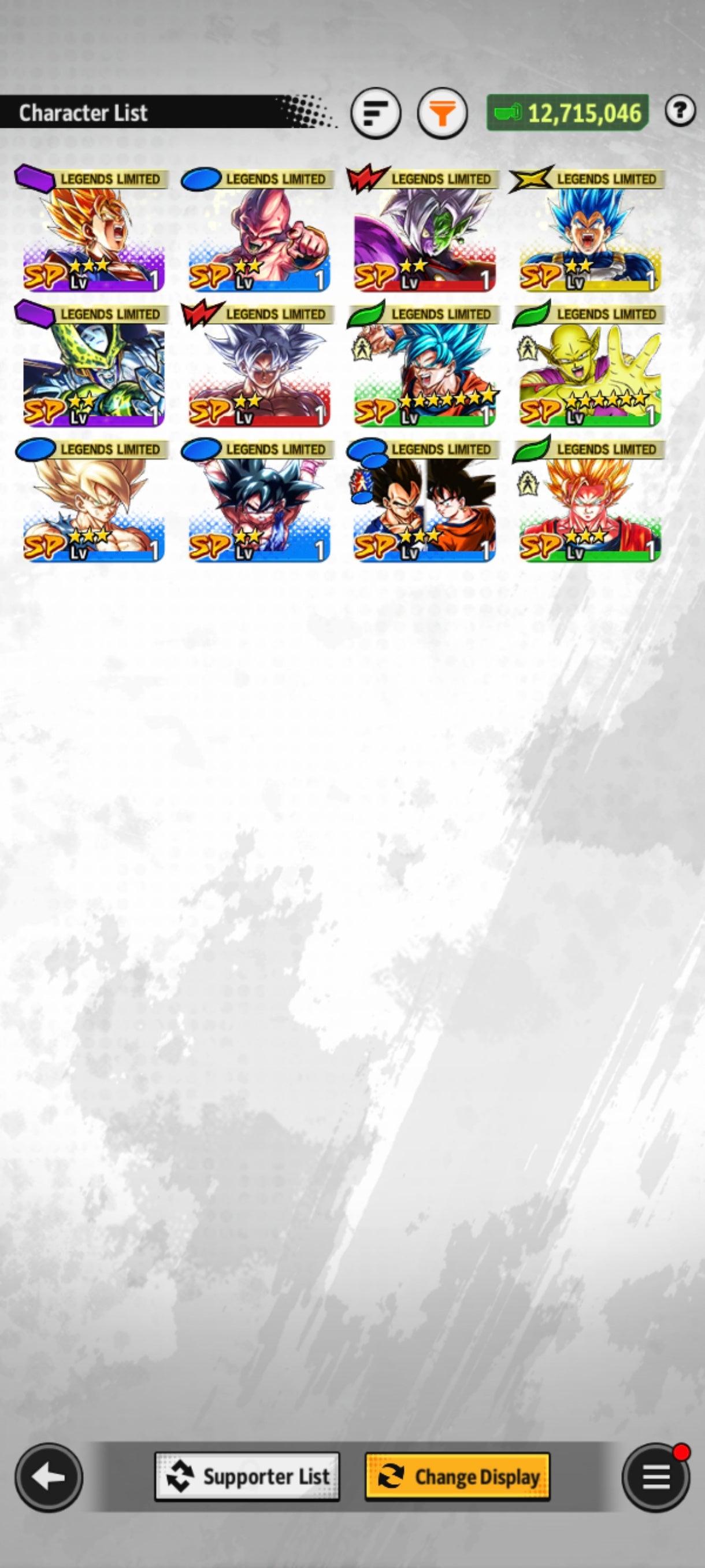Open the Supporter List
Viewport: 705px width, 1568px height.
[x=247, y=1477]
